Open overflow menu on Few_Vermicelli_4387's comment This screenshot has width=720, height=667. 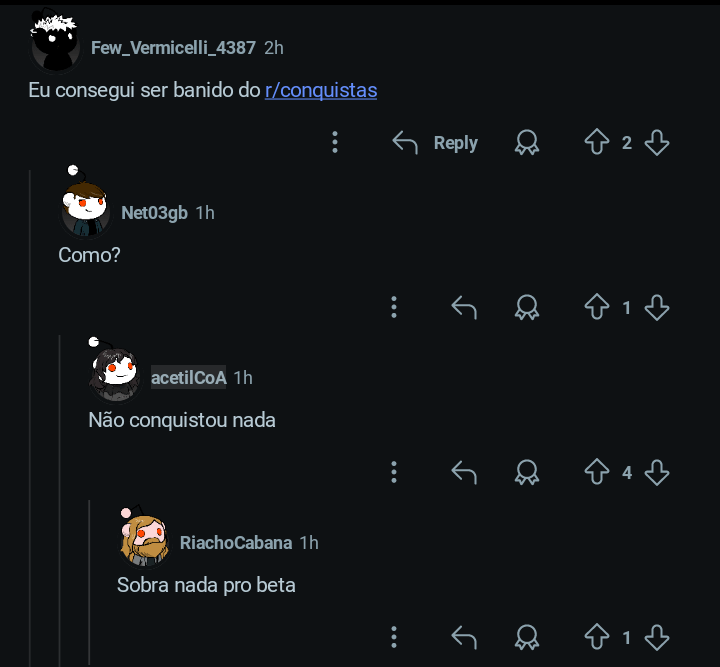point(335,143)
